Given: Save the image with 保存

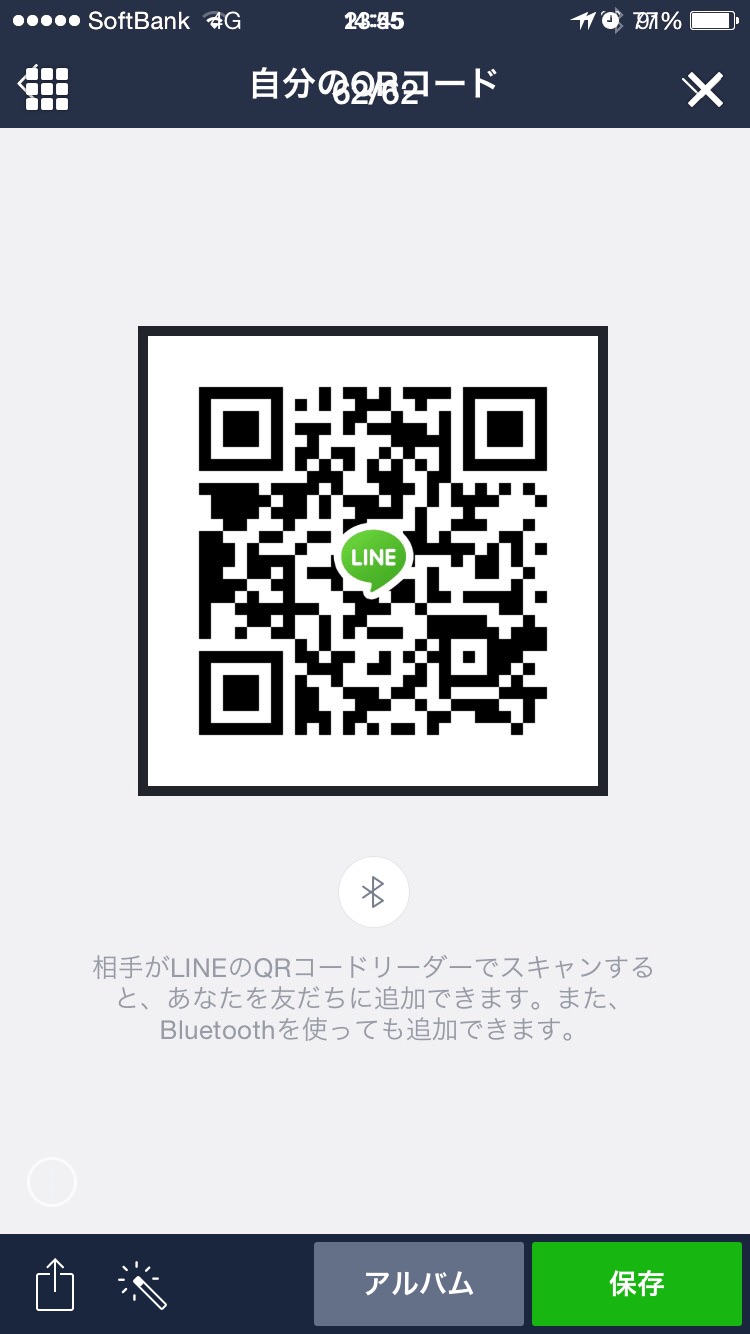Looking at the screenshot, I should click(x=636, y=1284).
